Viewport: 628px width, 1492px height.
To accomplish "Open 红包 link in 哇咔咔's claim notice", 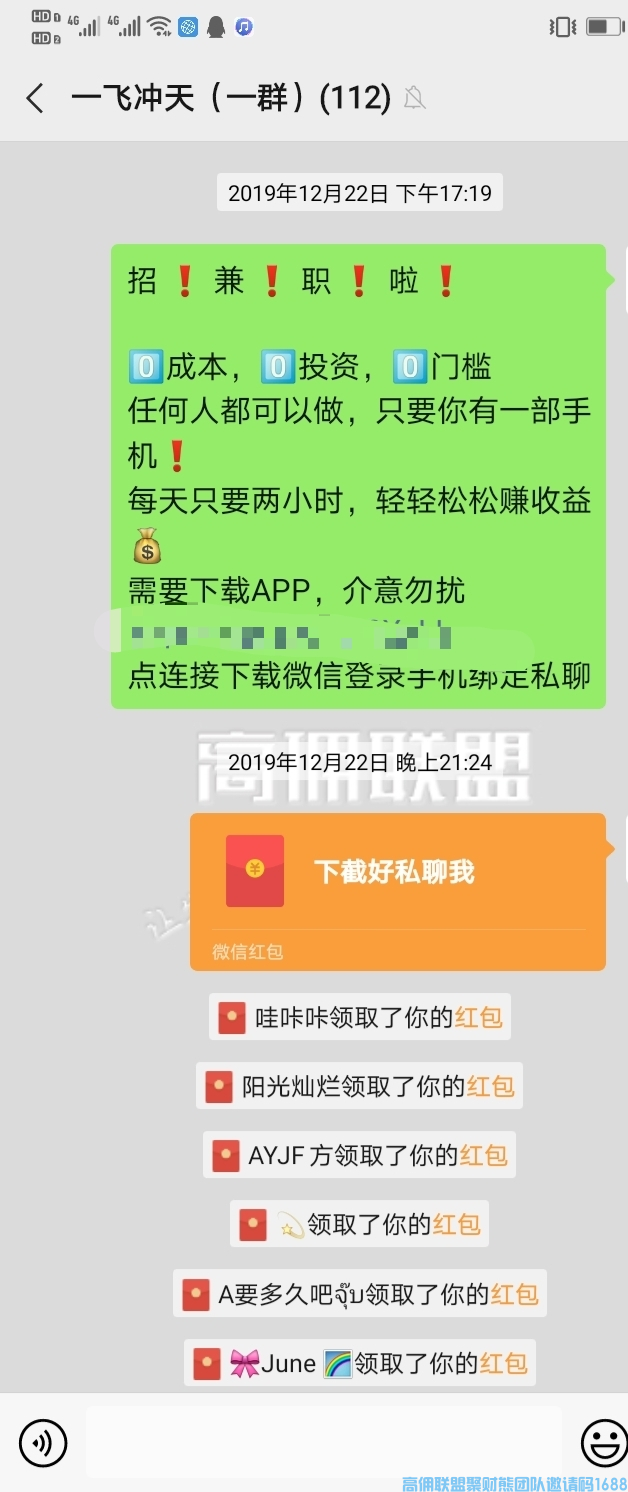I will tap(479, 1018).
